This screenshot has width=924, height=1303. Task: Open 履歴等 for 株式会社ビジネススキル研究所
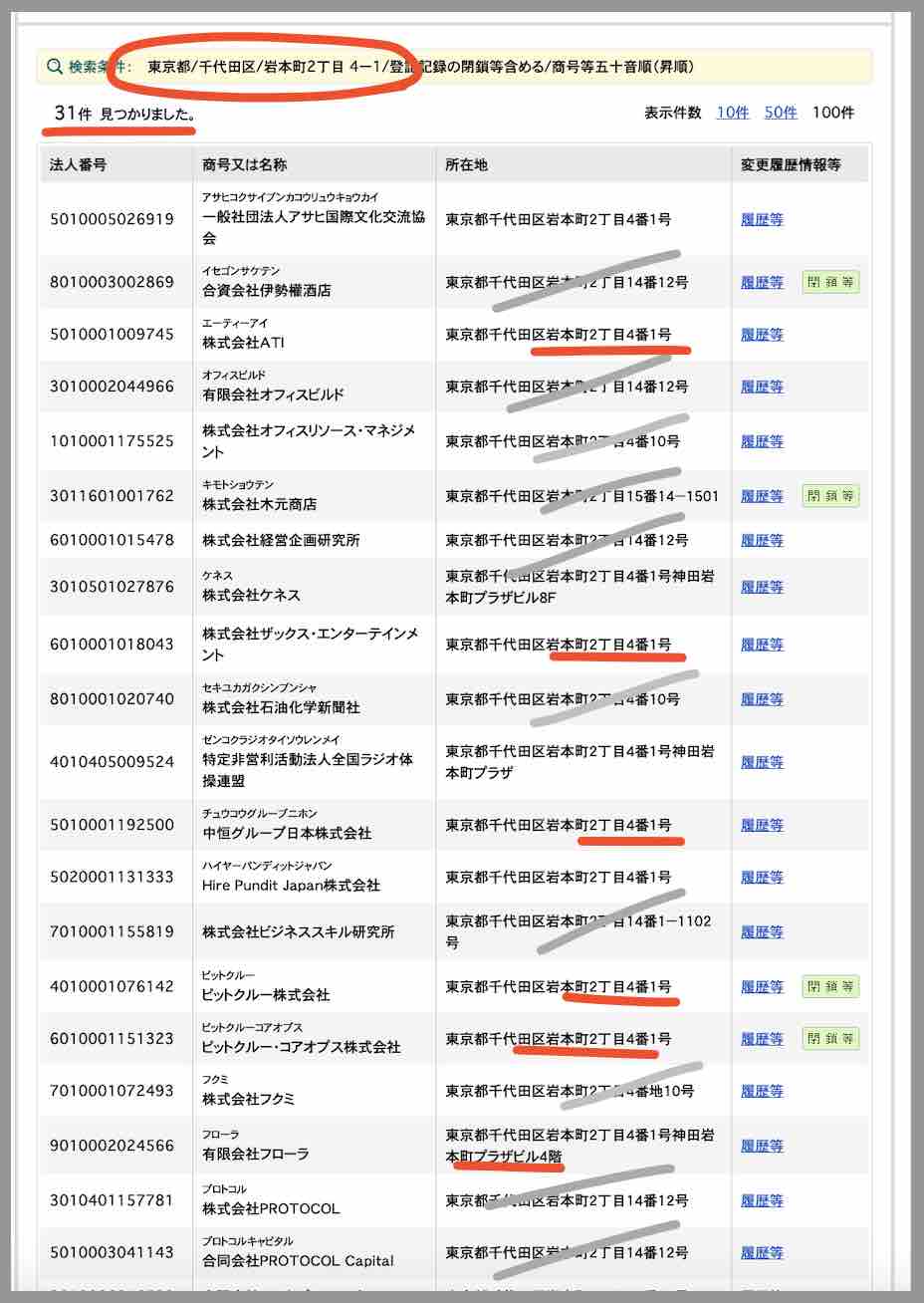761,931
